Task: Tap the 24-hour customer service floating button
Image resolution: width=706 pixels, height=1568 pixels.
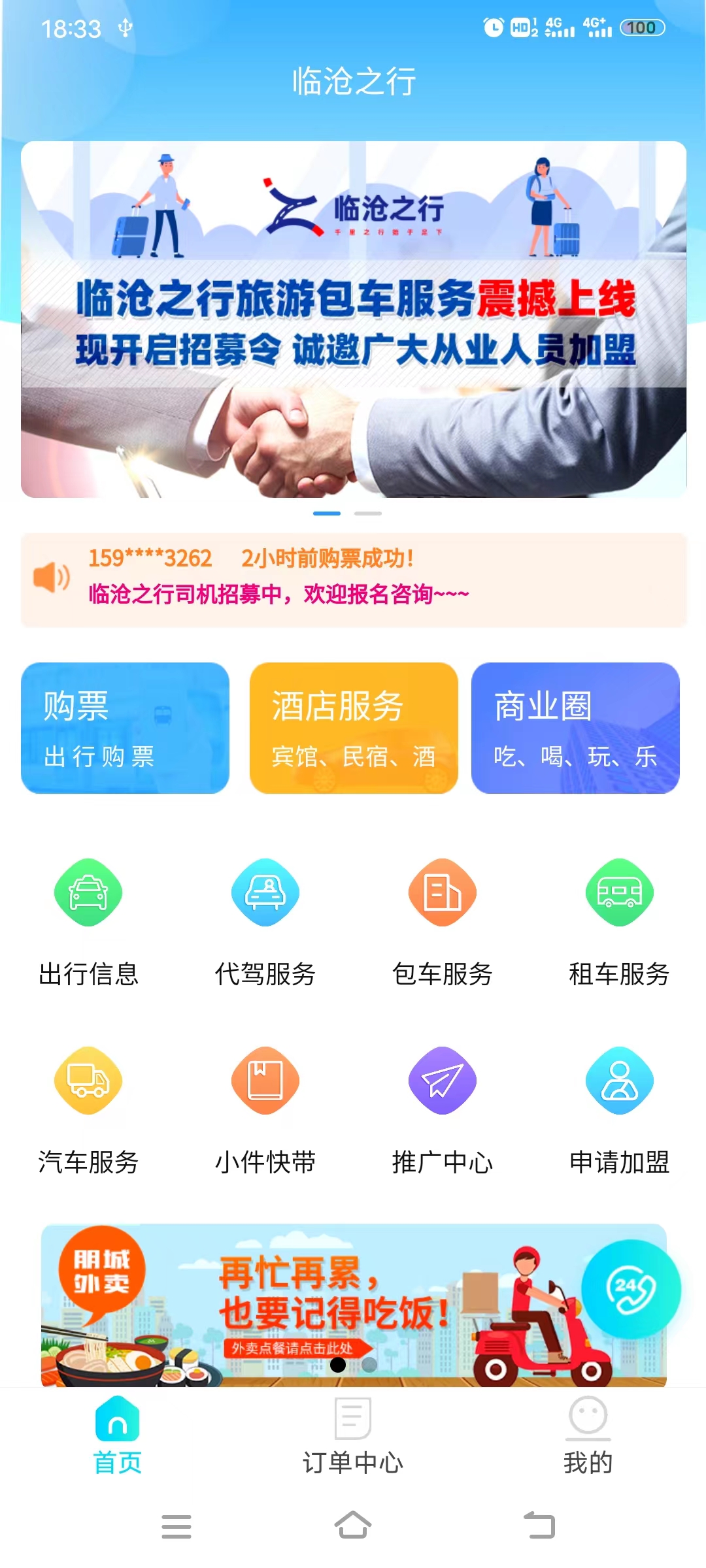Action: point(631,1289)
